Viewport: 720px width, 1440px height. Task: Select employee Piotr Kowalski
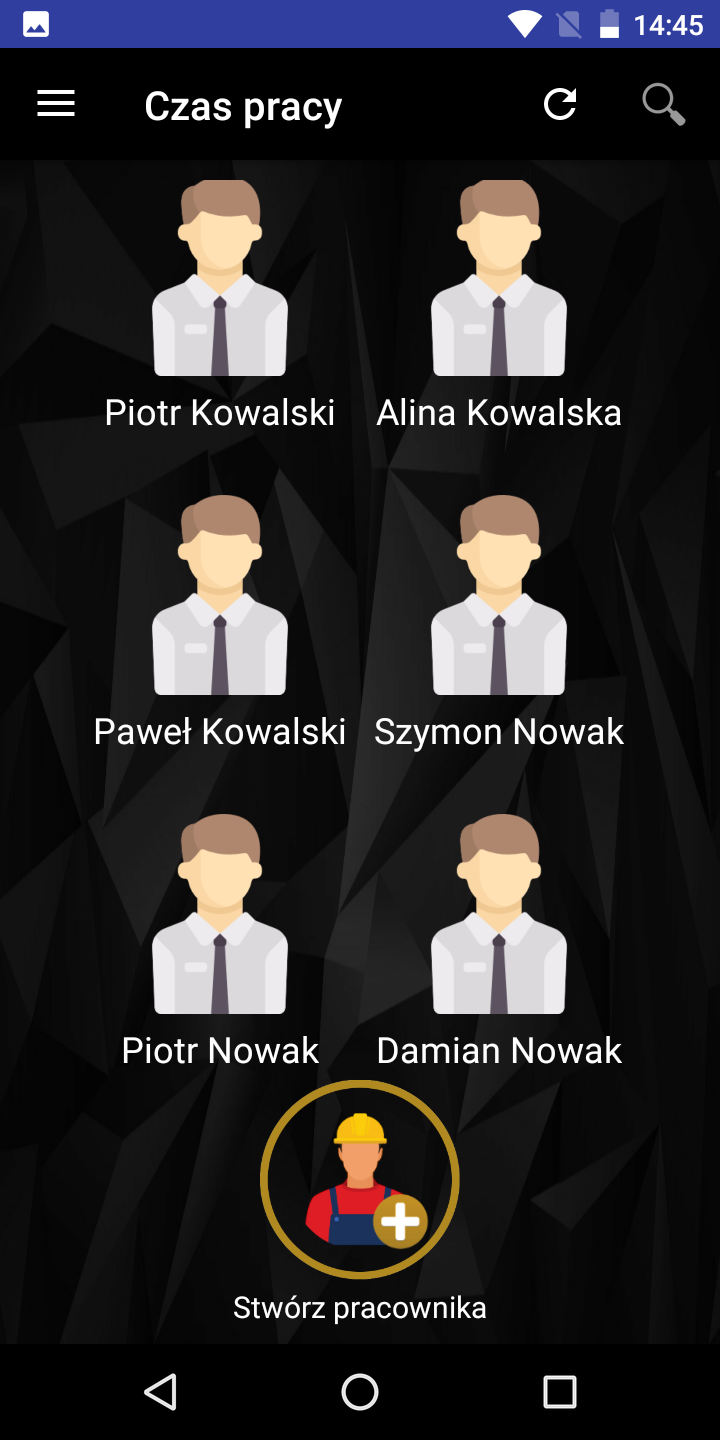click(220, 300)
